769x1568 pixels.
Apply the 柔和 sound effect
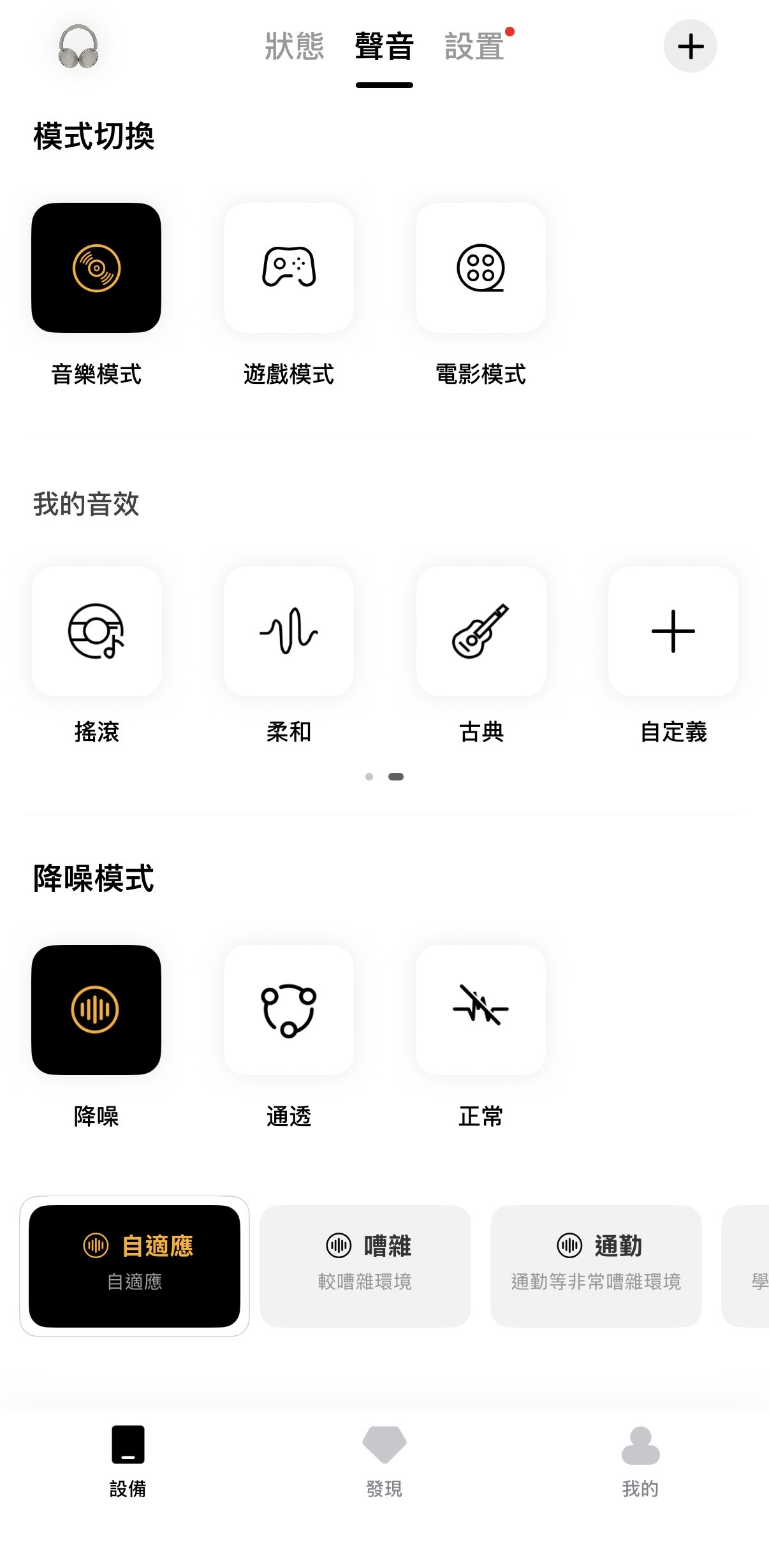click(288, 631)
